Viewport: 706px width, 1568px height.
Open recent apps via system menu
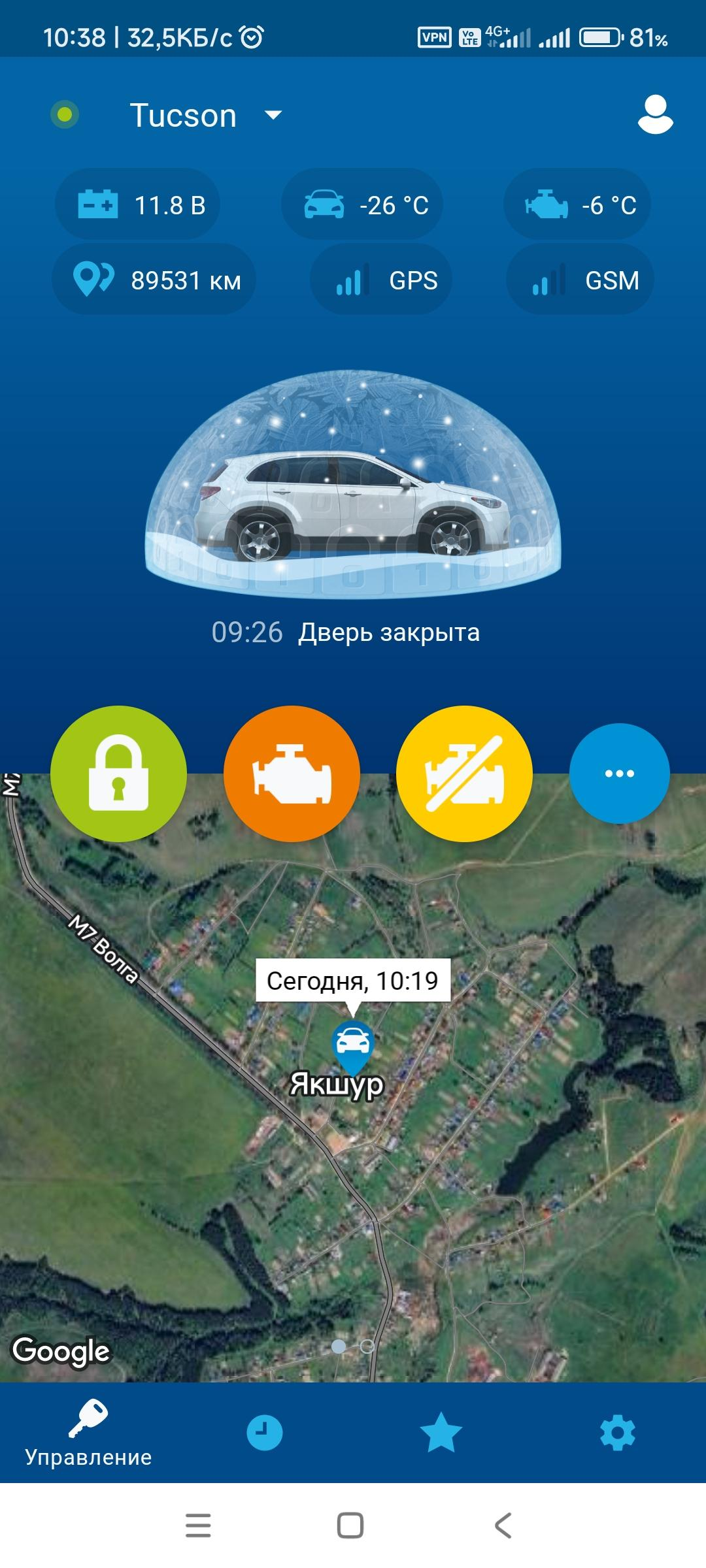point(198,1526)
